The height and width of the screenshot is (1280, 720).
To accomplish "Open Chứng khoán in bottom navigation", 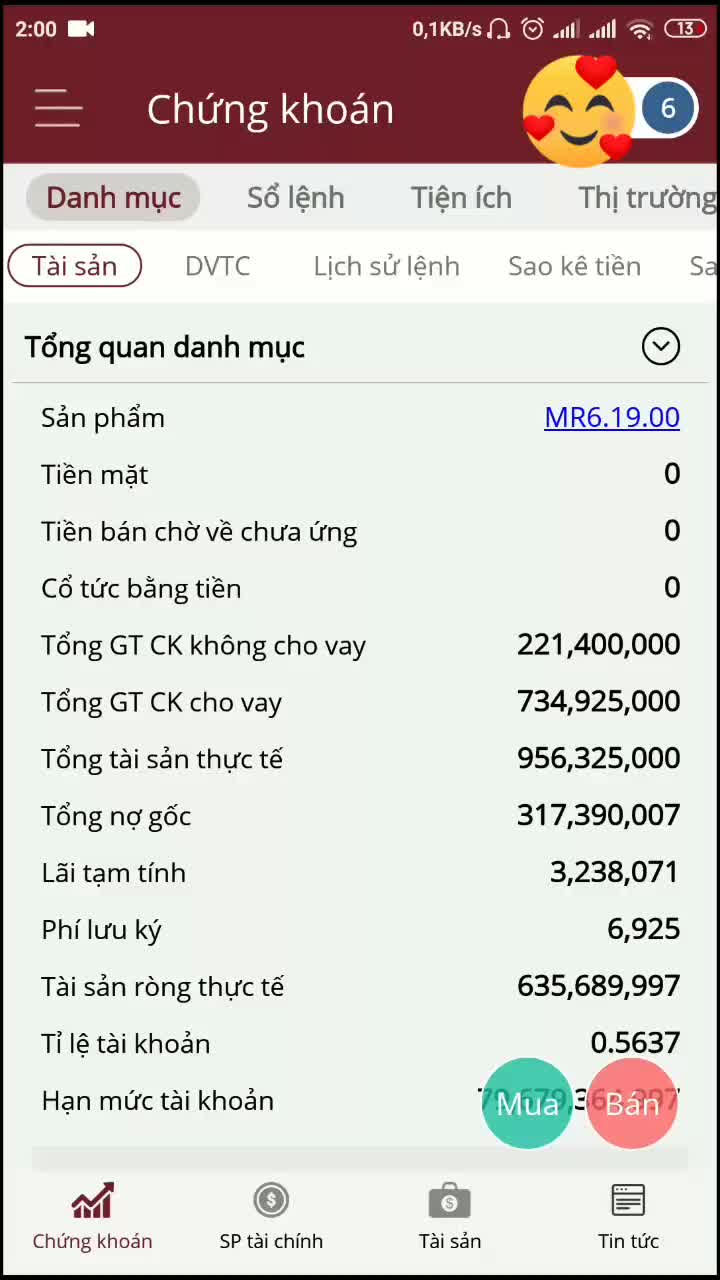I will click(92, 1216).
